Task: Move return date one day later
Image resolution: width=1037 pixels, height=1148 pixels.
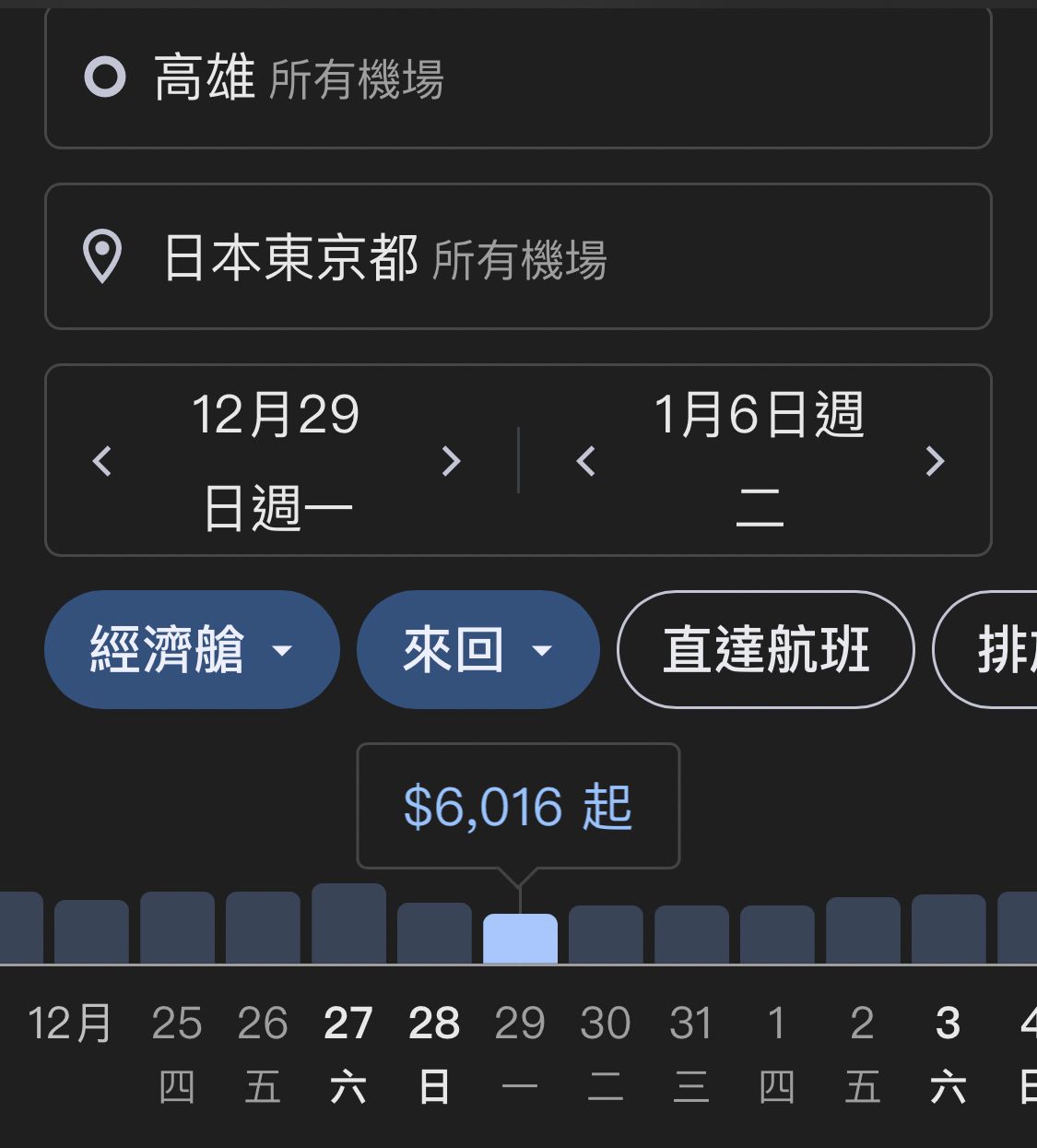Action: (935, 461)
